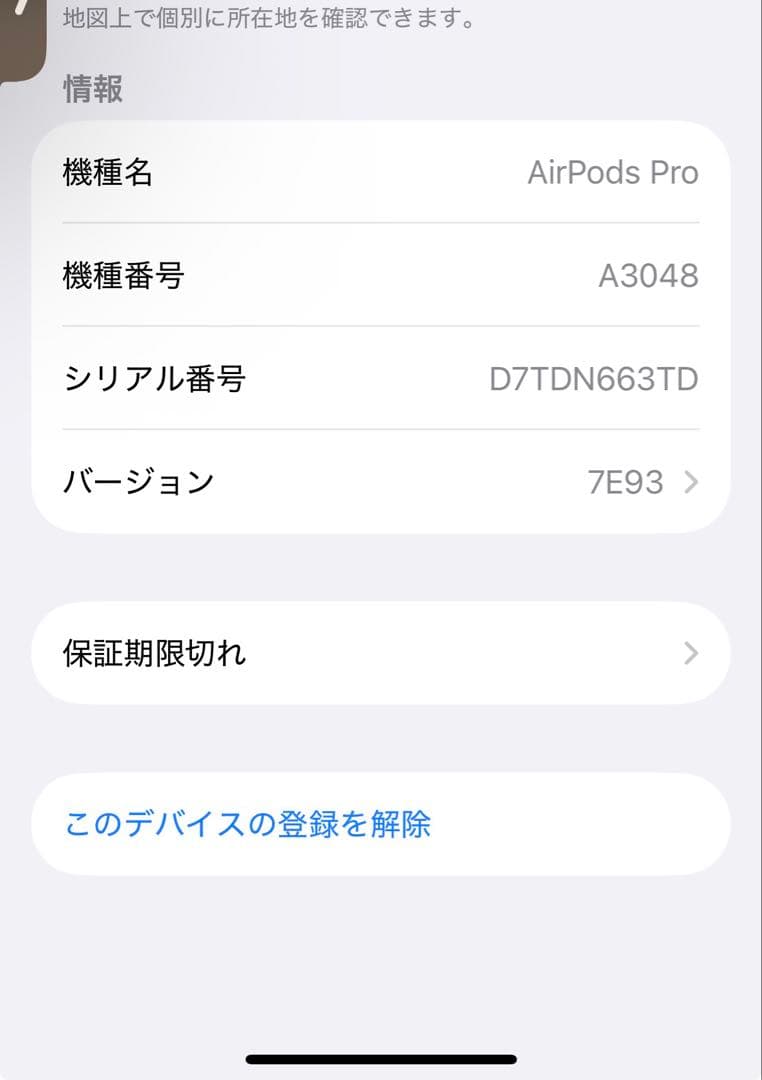Tap the model name value AirPods Pro

pos(614,172)
